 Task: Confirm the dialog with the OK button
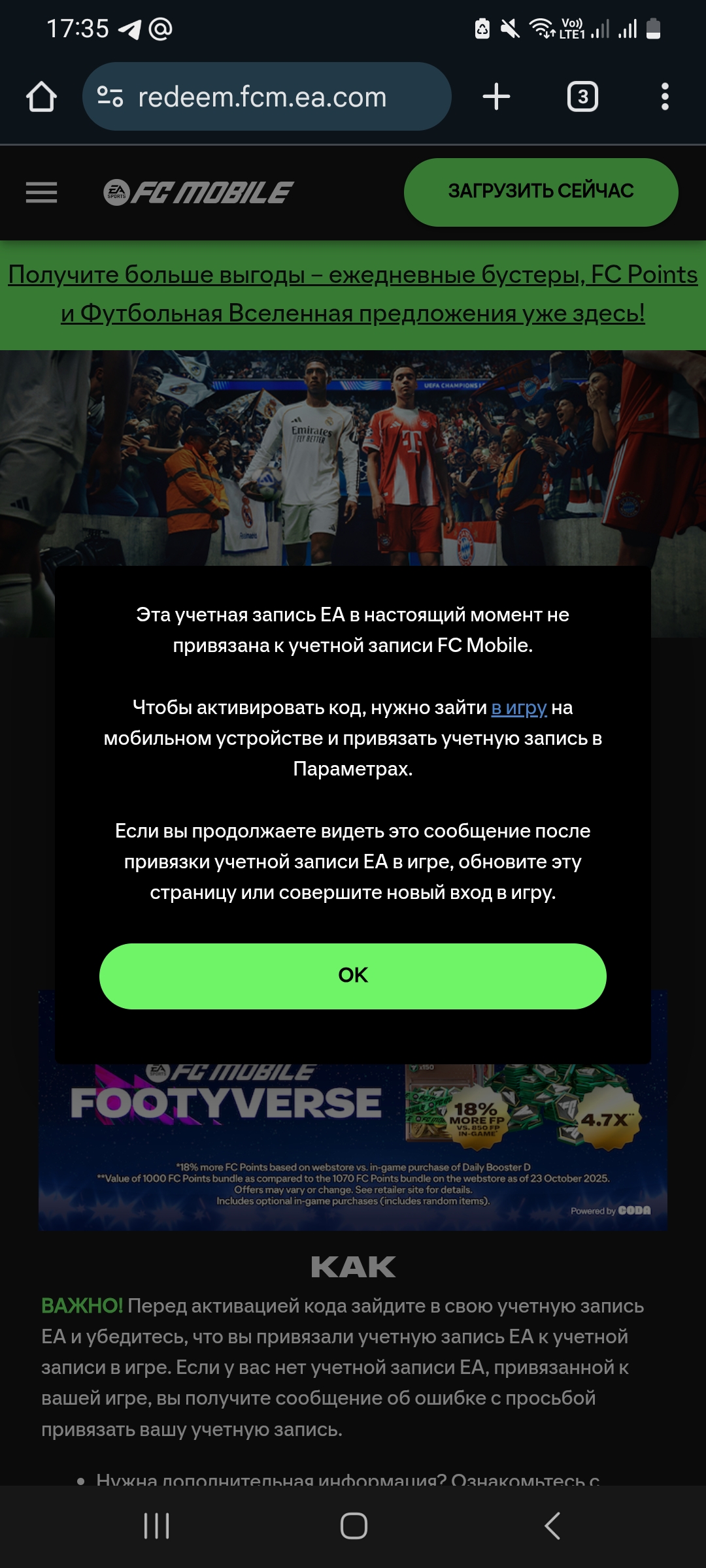(353, 975)
